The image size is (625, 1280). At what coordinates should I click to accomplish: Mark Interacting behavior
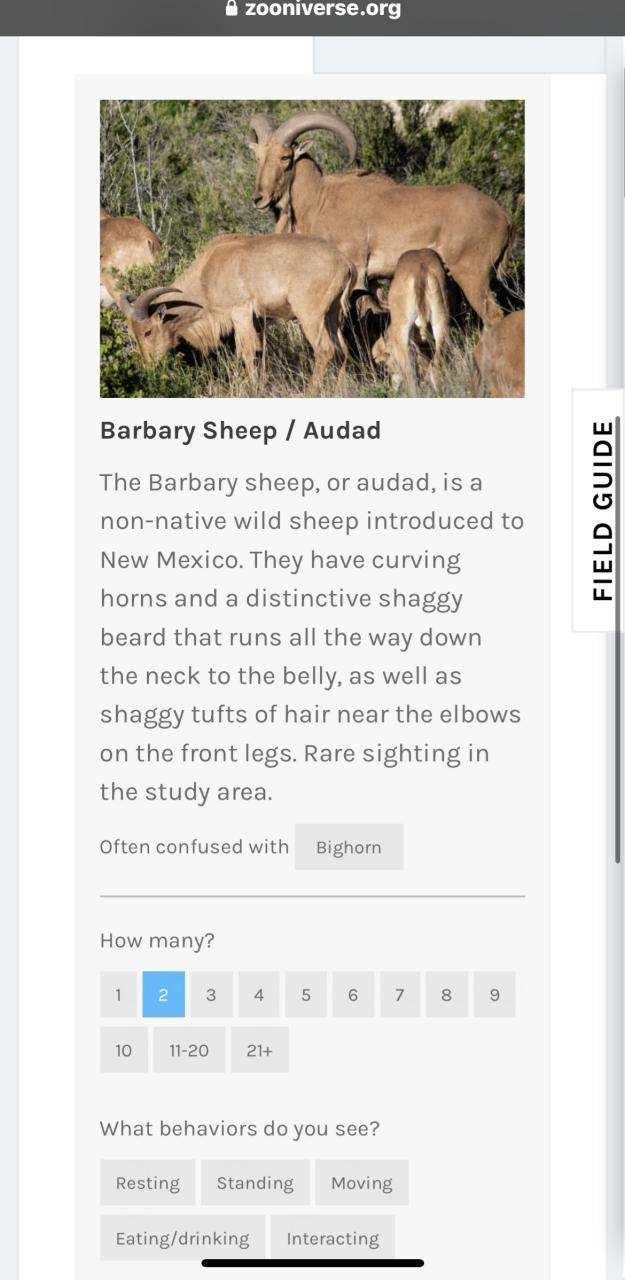[x=332, y=1238]
